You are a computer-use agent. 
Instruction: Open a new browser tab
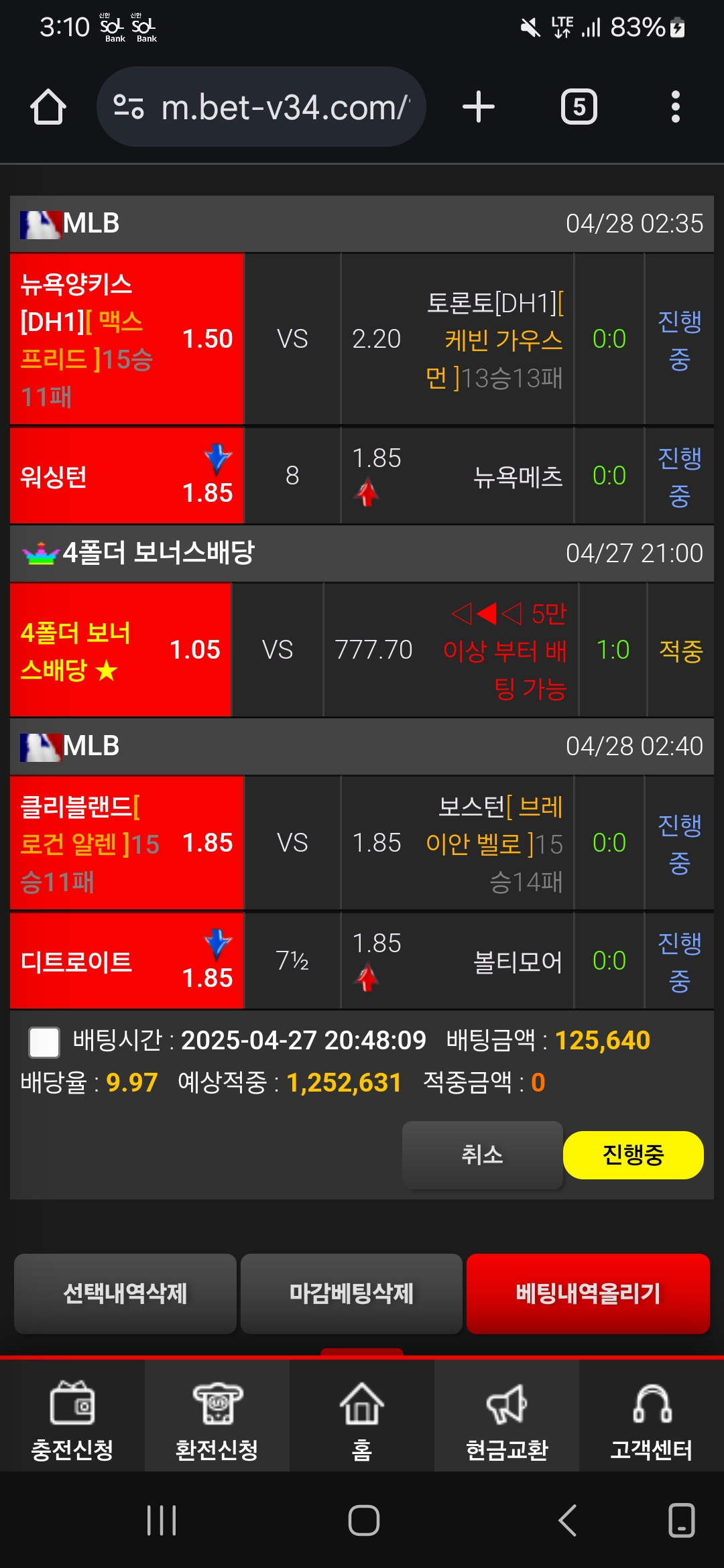point(479,107)
